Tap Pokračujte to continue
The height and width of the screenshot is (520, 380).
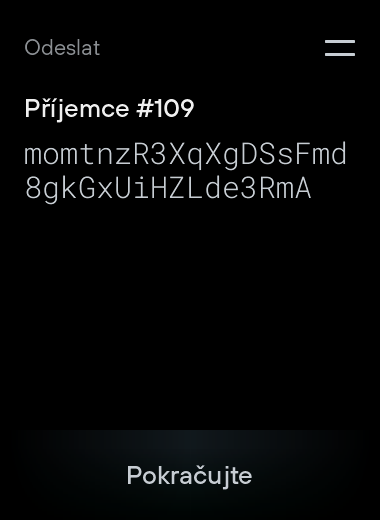coord(189,475)
